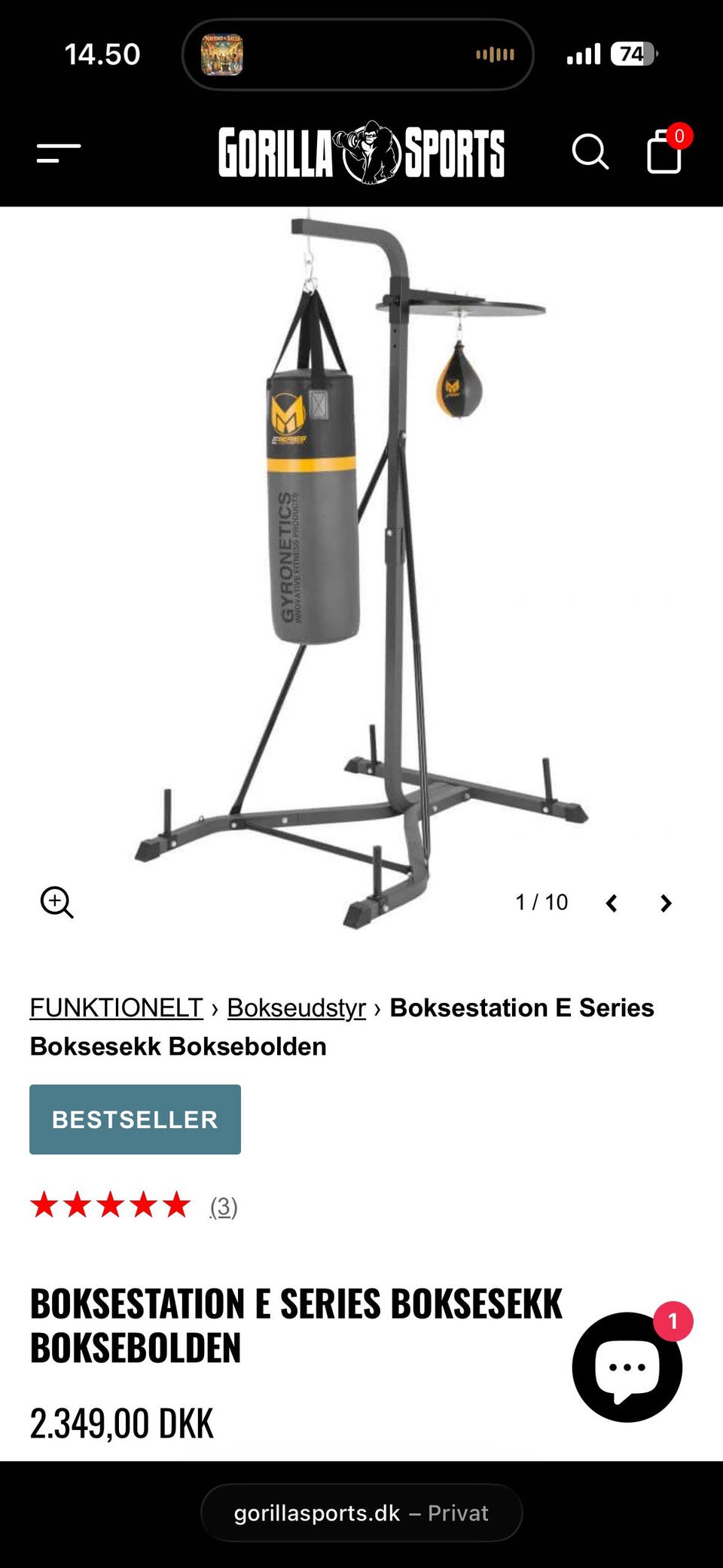Open the search function
The height and width of the screenshot is (1568, 723).
point(592,151)
